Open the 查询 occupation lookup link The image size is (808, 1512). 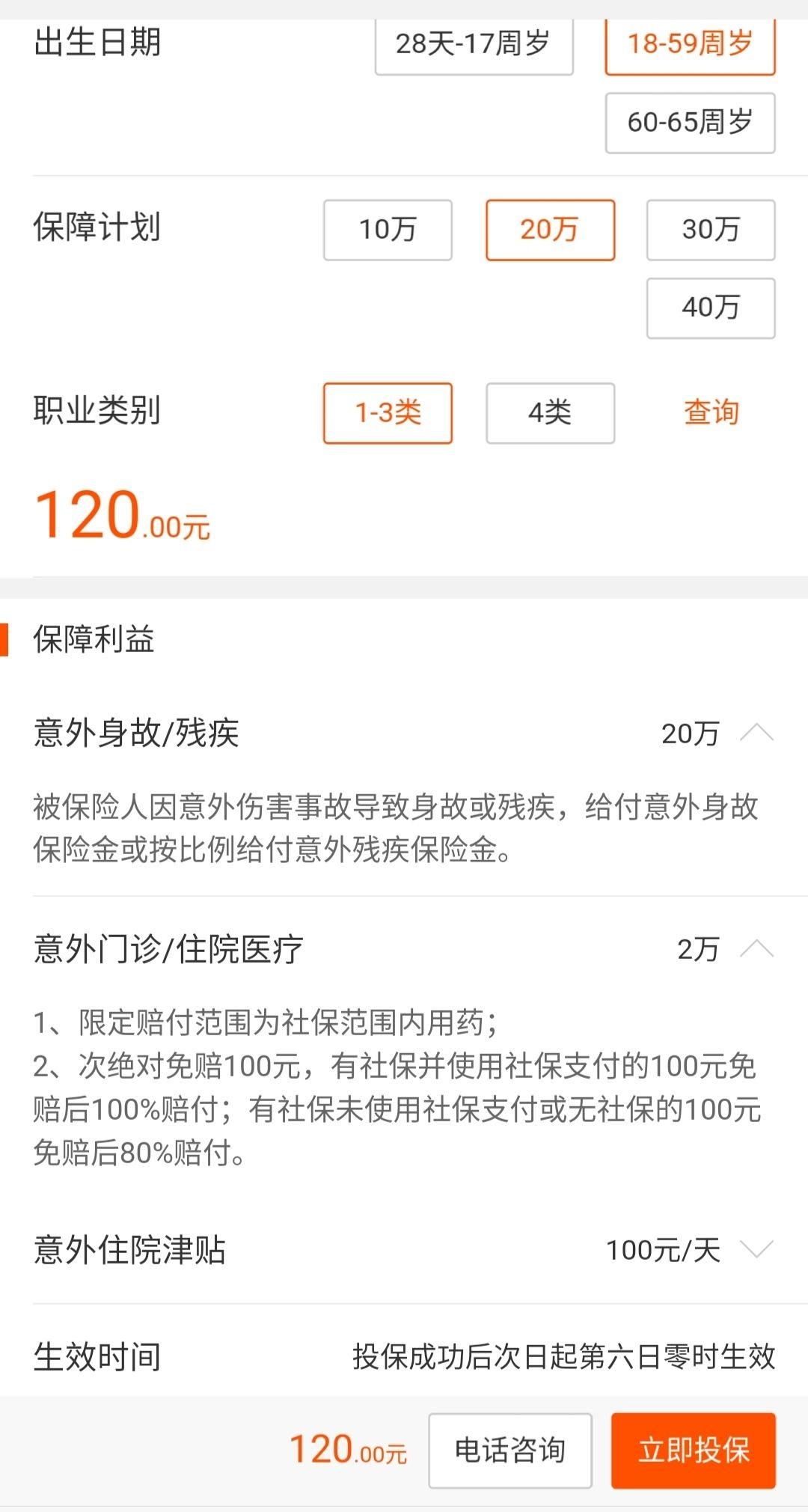(711, 412)
